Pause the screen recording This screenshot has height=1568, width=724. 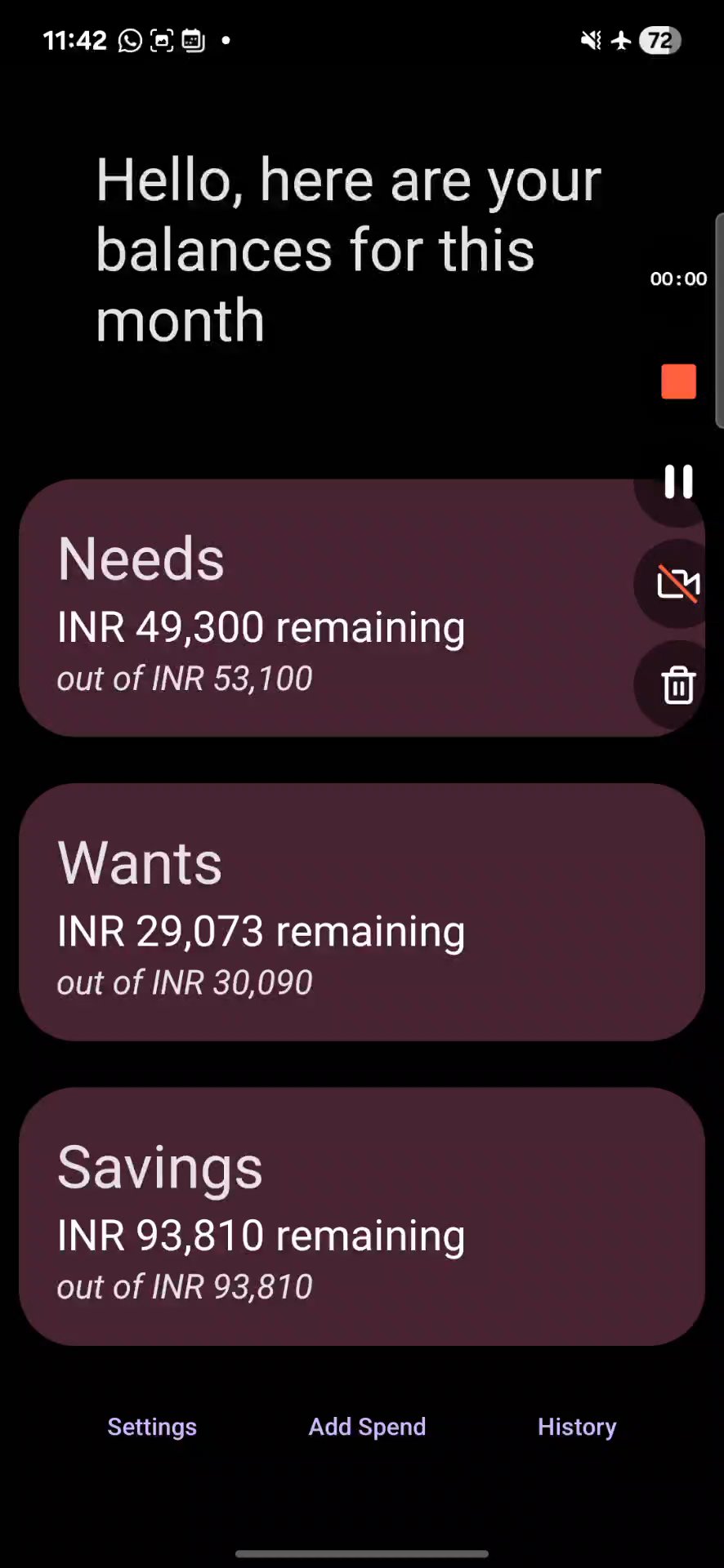click(x=678, y=482)
